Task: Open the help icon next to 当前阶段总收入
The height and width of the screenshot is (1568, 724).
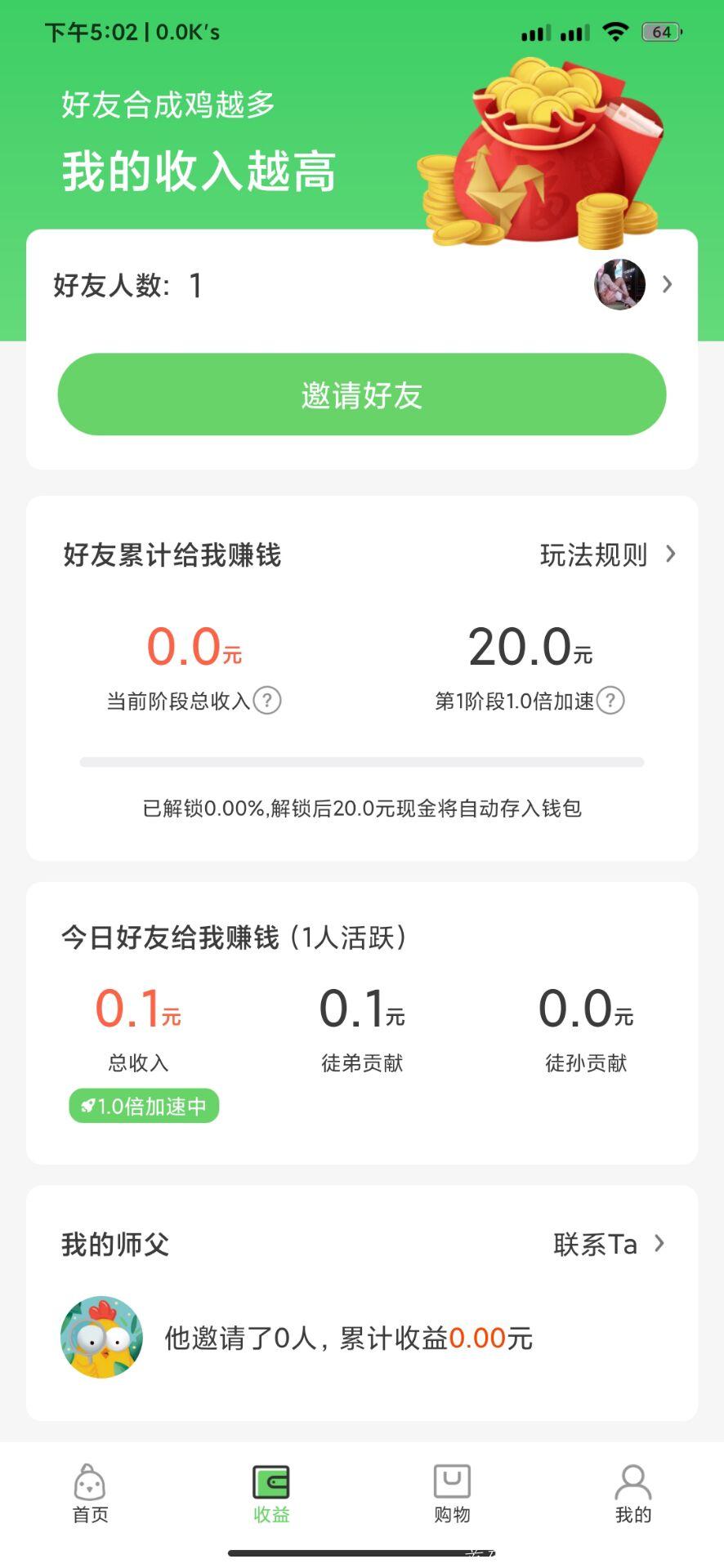Action: tap(268, 700)
